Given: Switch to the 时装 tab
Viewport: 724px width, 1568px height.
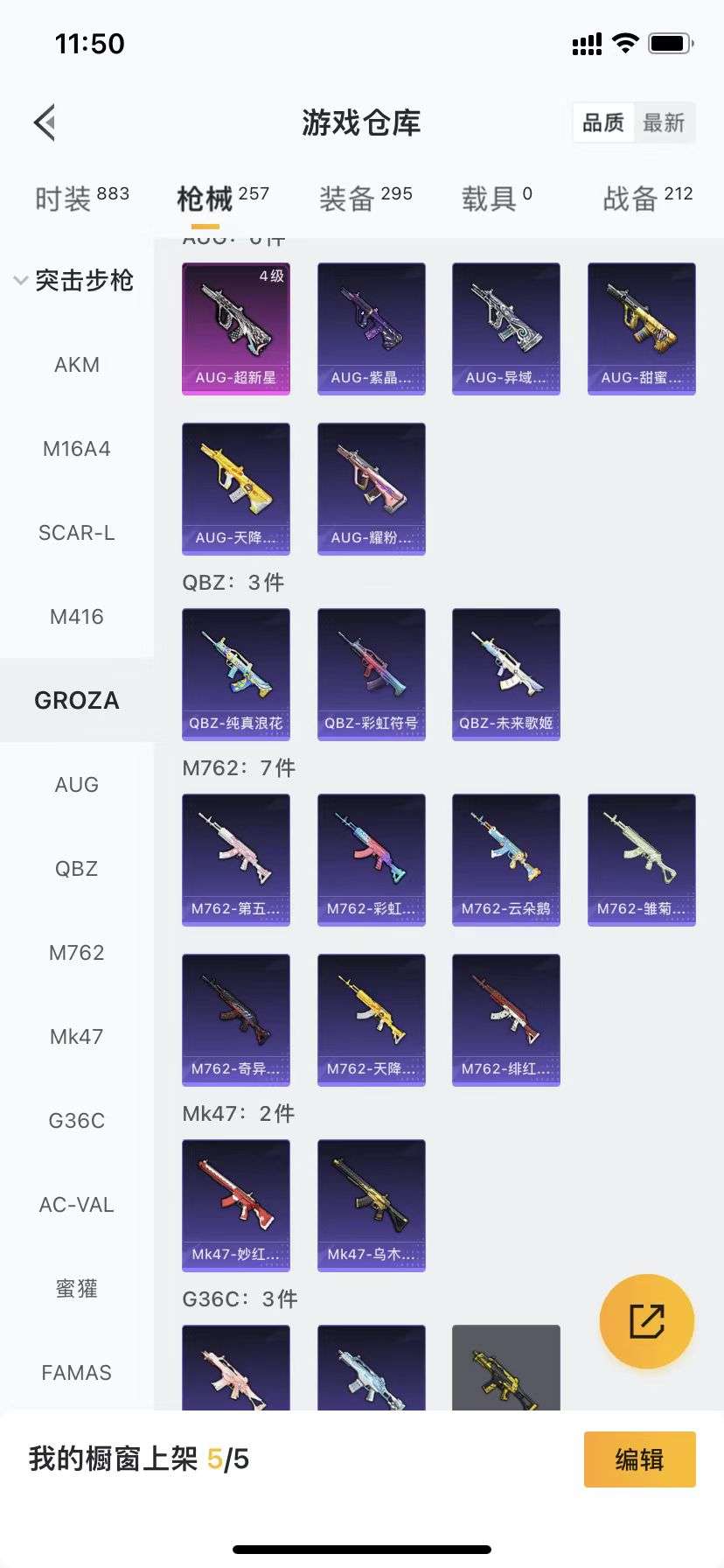Looking at the screenshot, I should [81, 199].
